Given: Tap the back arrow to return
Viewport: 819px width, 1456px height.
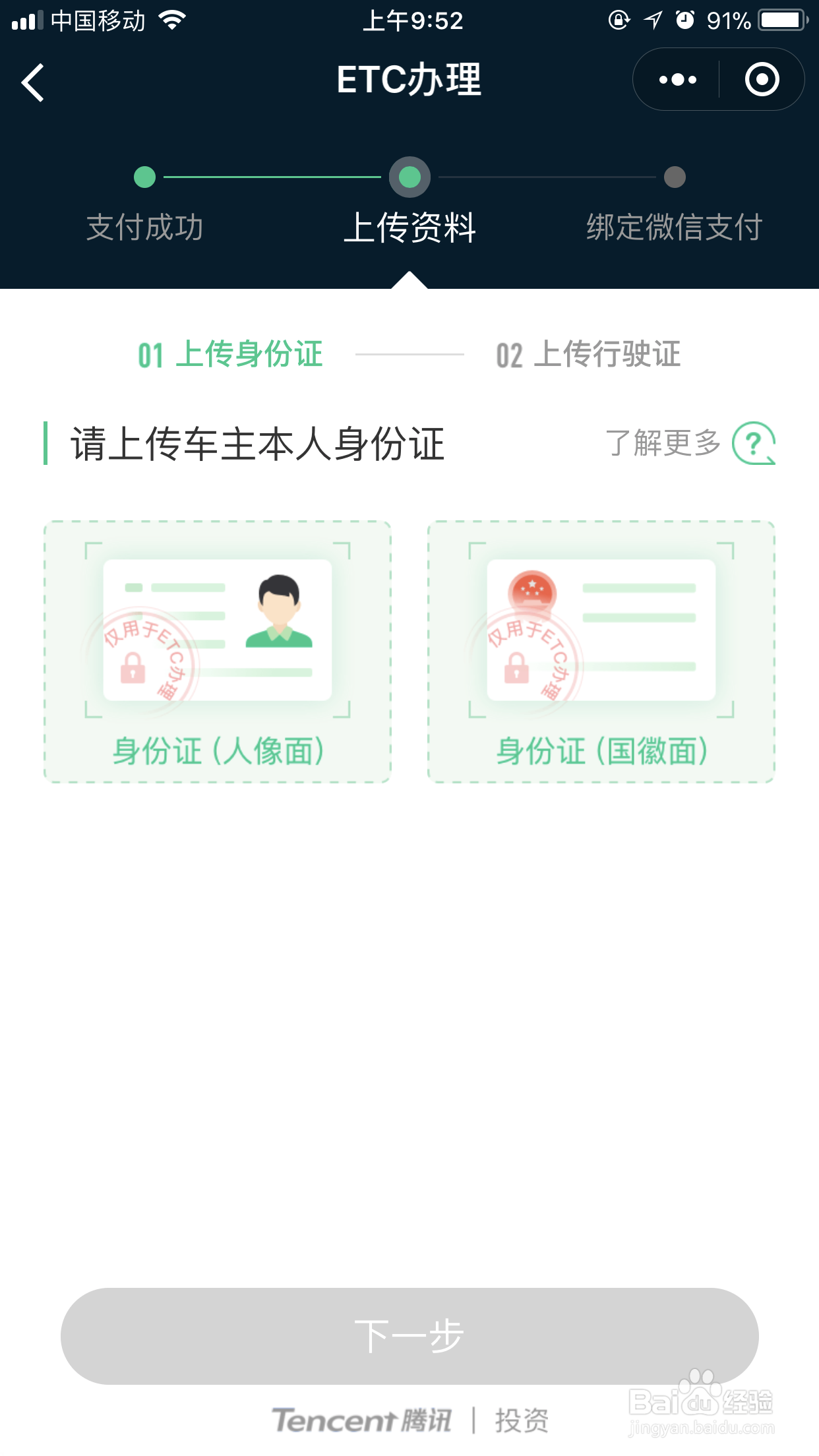Looking at the screenshot, I should pyautogui.click(x=32, y=84).
